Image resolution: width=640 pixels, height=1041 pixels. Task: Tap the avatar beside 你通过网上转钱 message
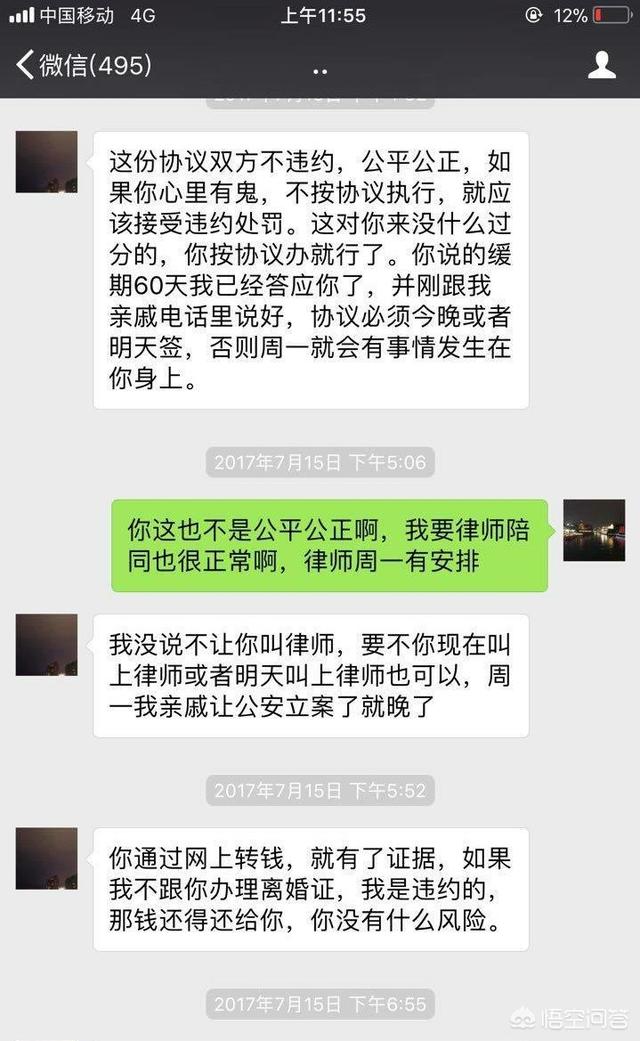46,858
